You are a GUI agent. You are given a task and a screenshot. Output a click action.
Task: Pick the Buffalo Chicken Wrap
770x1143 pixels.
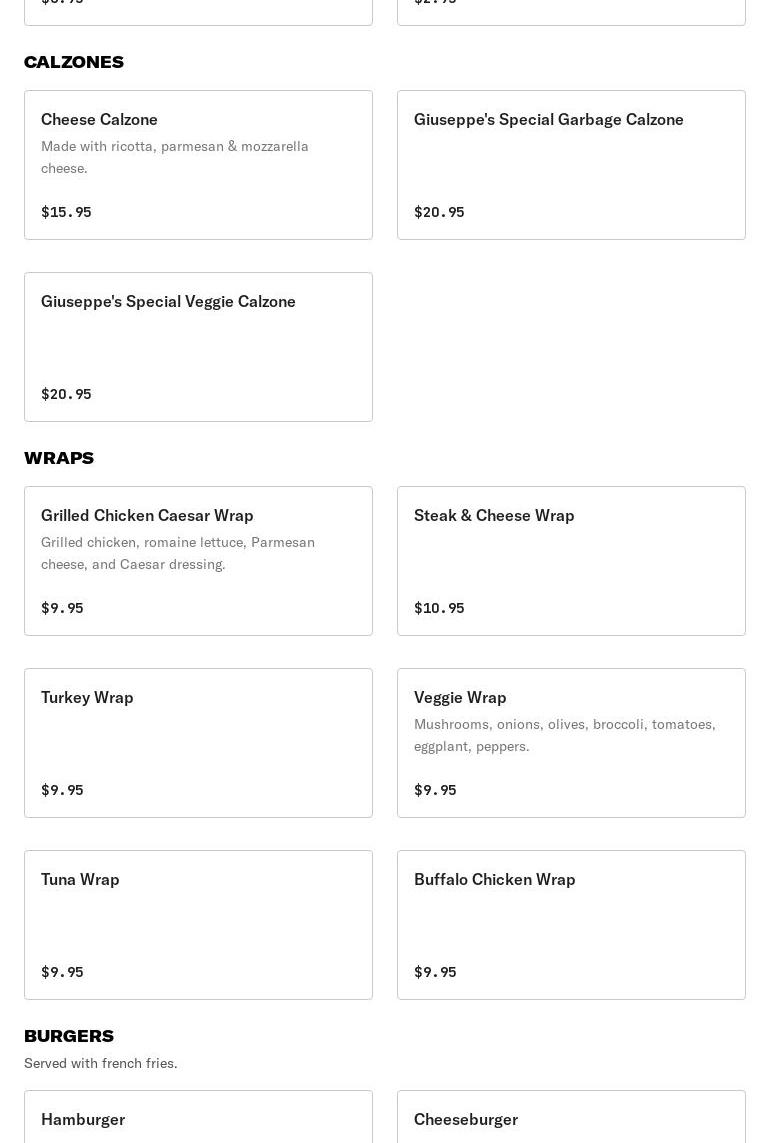tap(571, 925)
